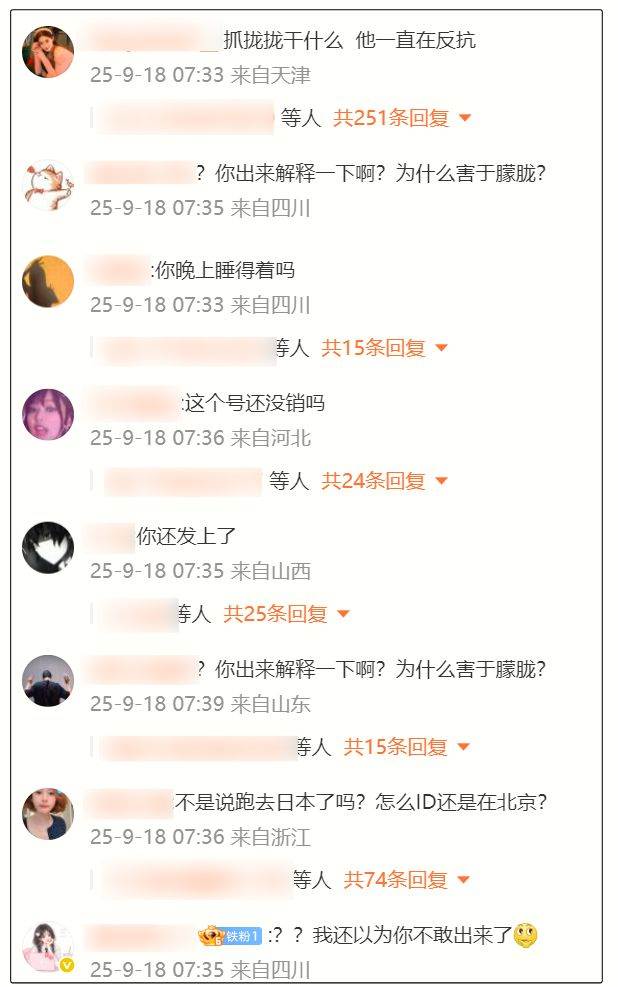Open avatar of the 抓拢拢干什么 commenter
Image resolution: width=618 pixels, height=987 pixels.
point(48,52)
